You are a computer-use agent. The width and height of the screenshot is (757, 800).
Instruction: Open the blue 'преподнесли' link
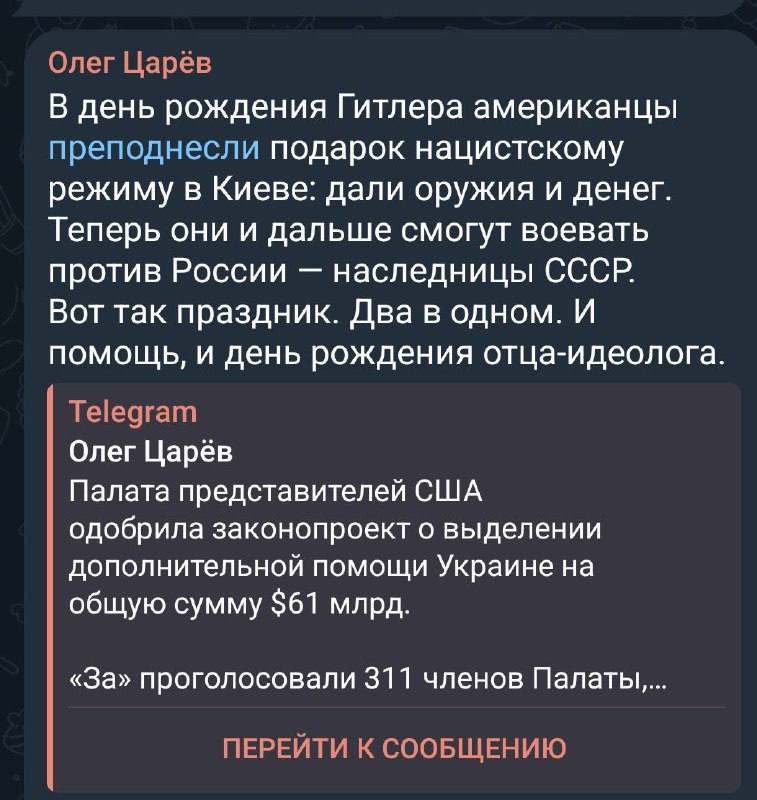[155, 148]
